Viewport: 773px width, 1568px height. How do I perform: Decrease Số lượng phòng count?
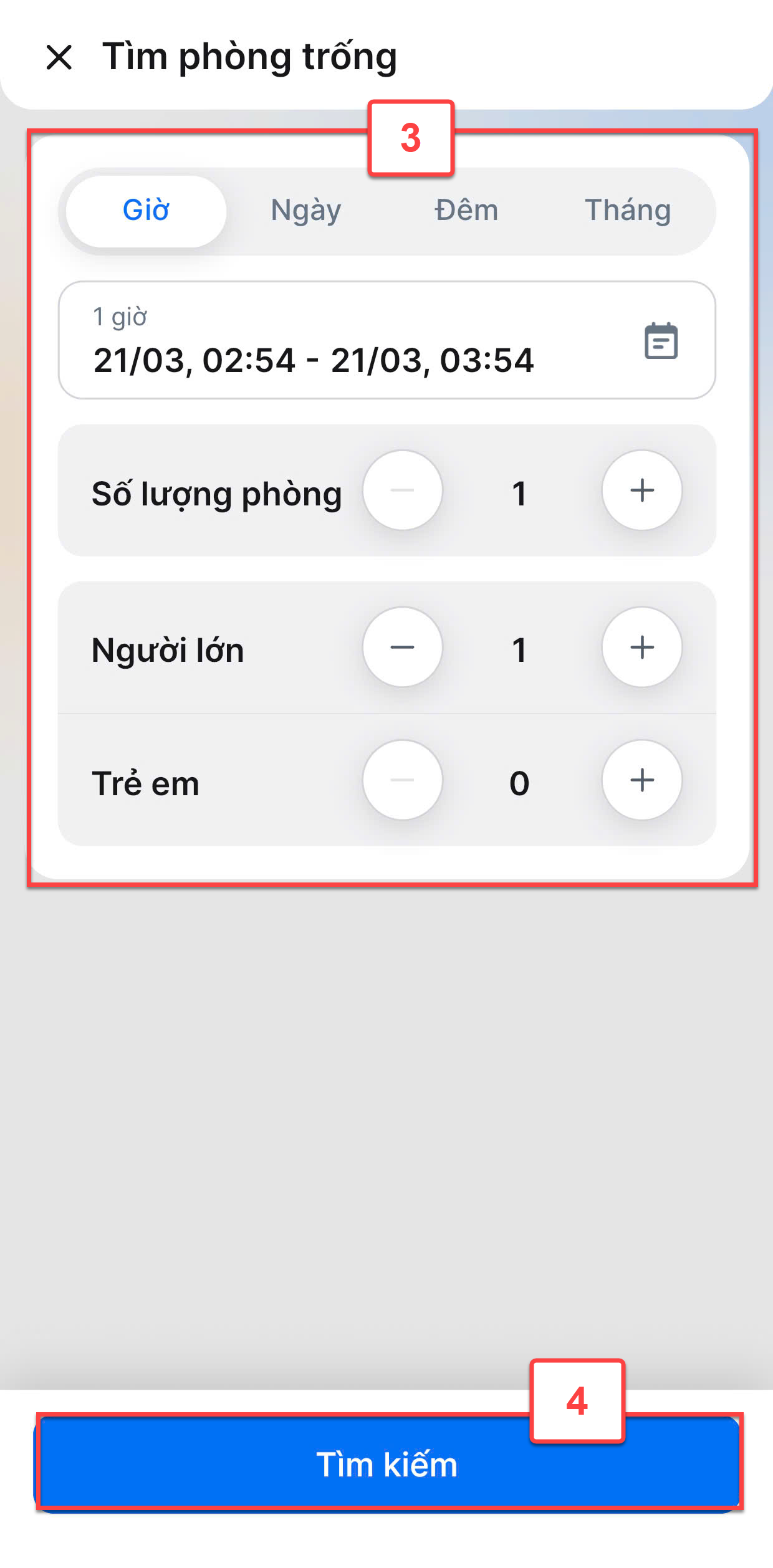tap(403, 490)
